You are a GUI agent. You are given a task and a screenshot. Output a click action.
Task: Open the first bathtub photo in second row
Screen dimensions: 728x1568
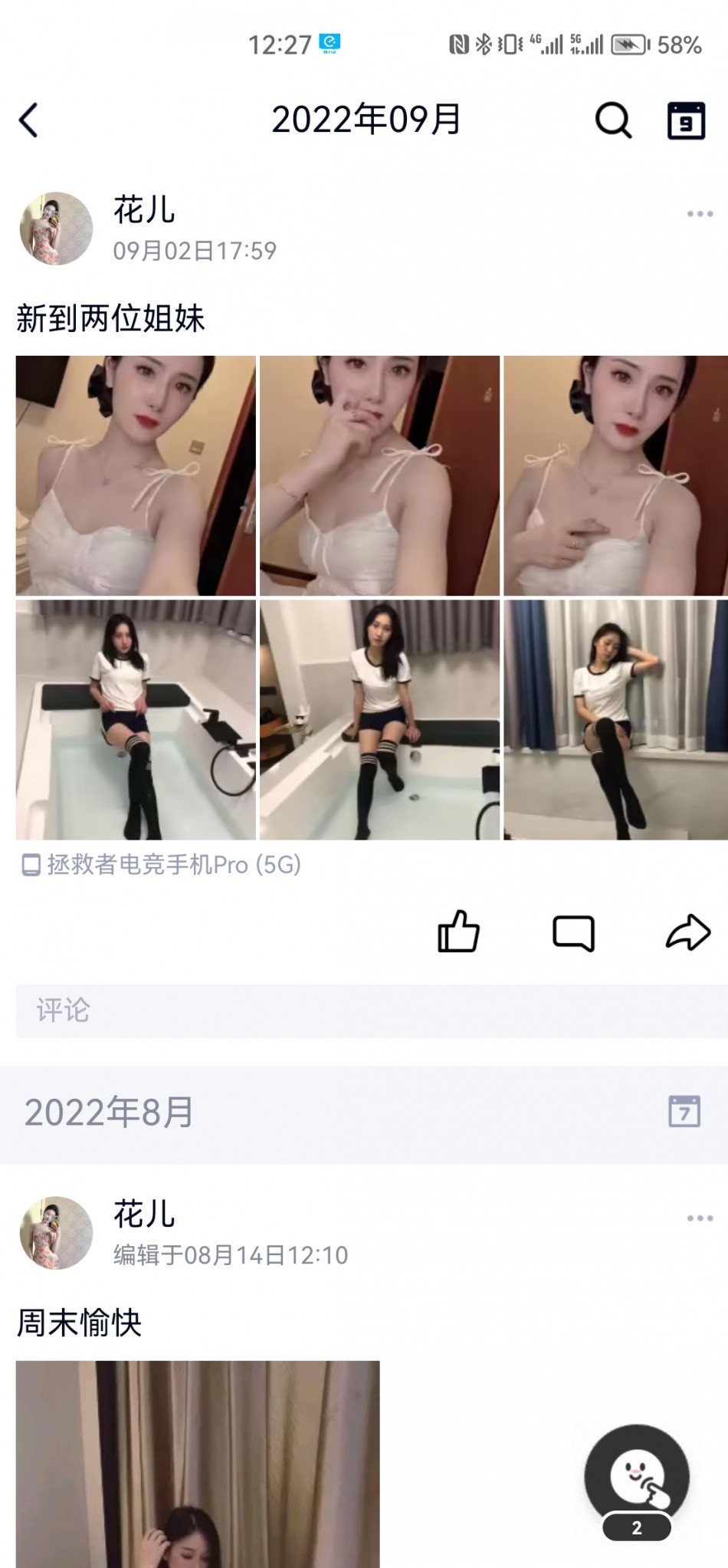coord(136,719)
